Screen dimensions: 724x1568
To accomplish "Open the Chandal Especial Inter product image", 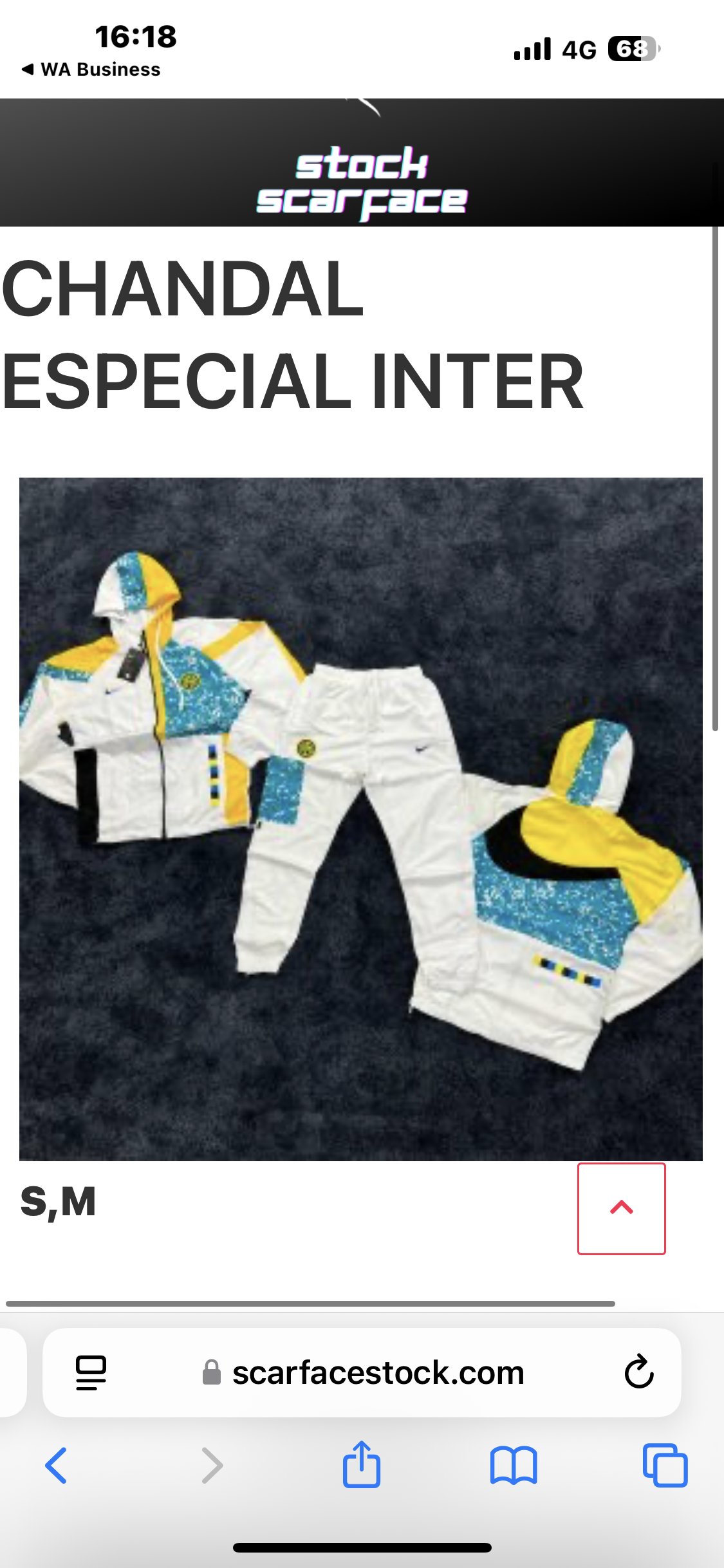I will point(360,819).
